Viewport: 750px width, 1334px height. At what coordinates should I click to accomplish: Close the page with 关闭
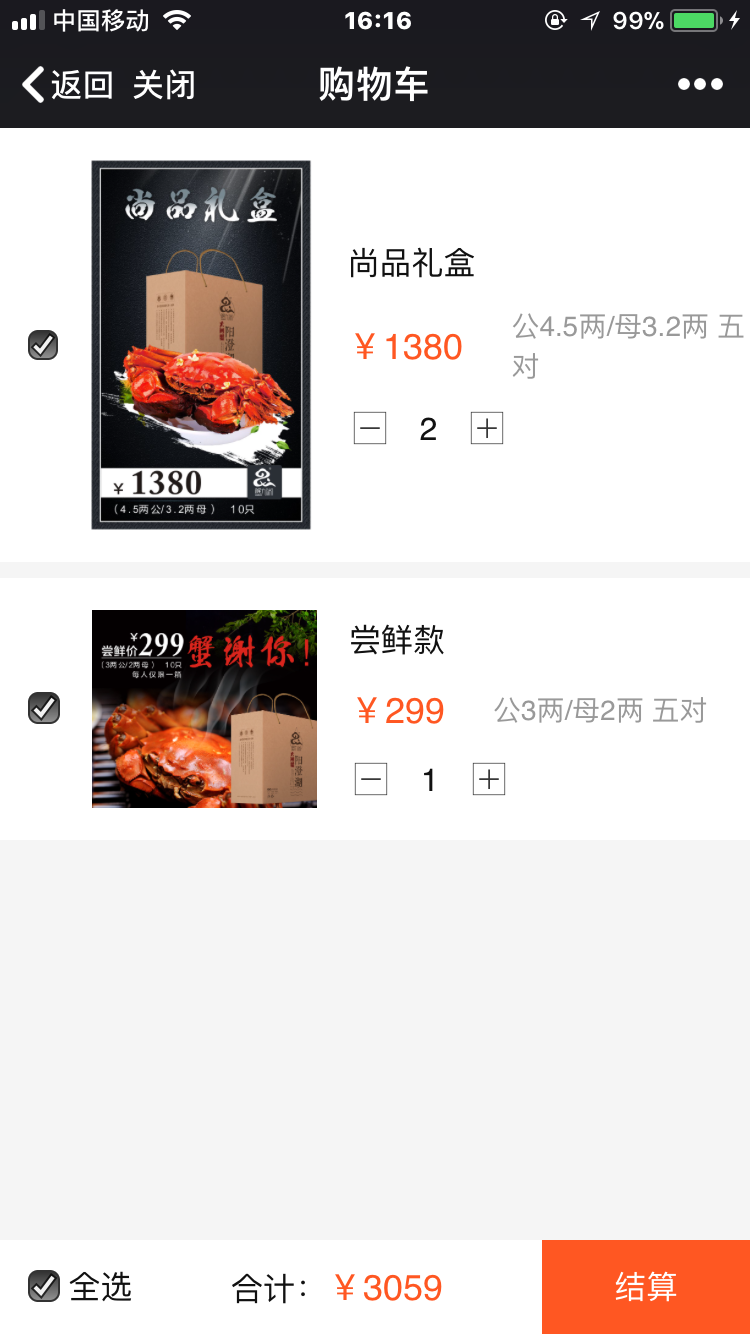point(164,85)
